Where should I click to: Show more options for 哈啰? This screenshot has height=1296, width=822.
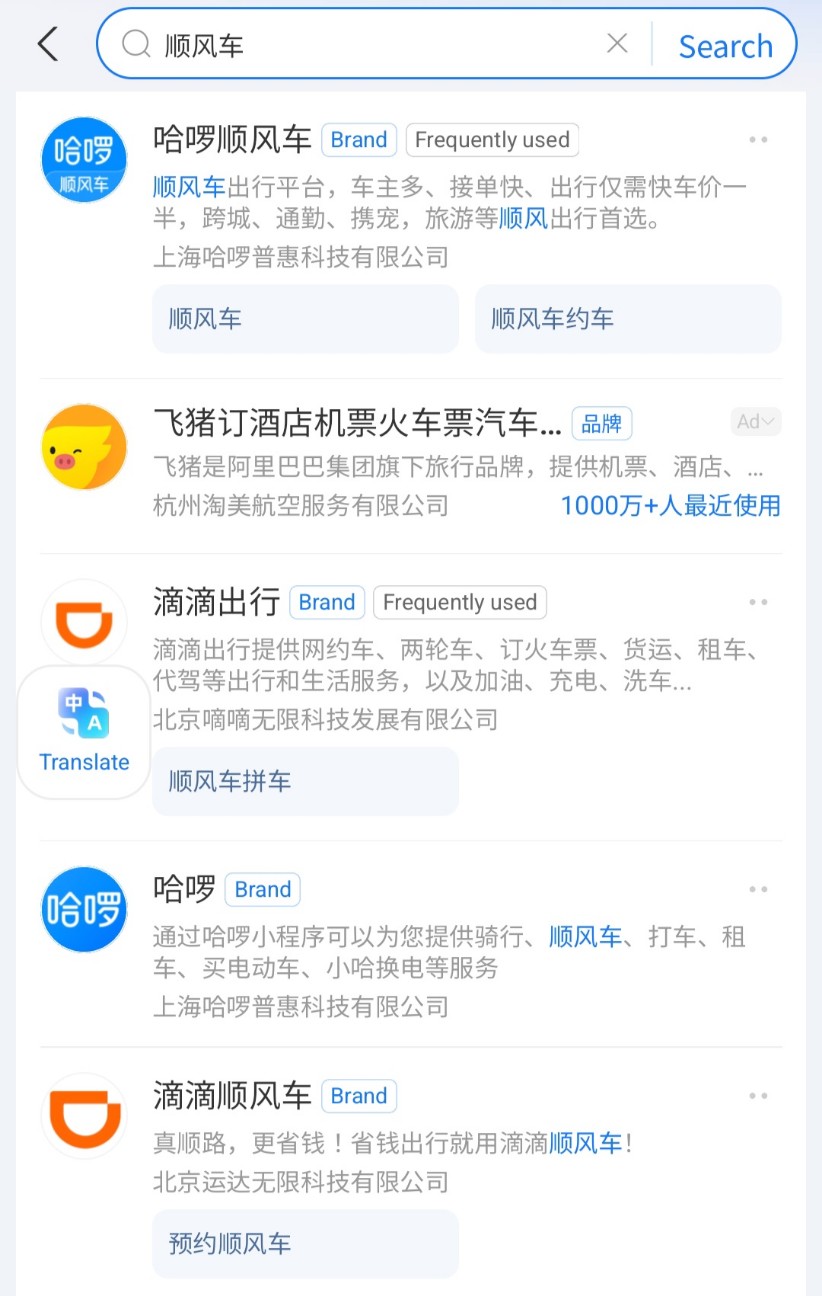click(758, 889)
